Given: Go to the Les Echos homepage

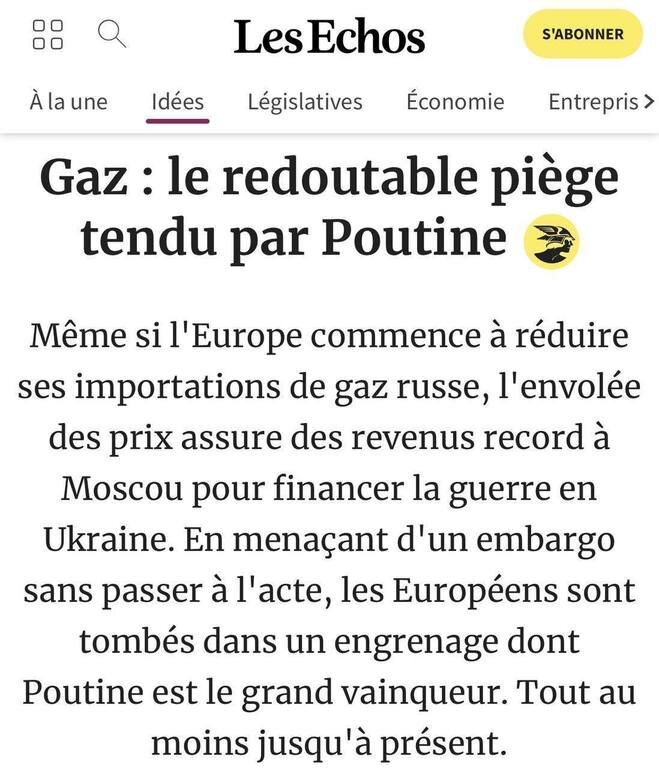Looking at the screenshot, I should click(329, 37).
